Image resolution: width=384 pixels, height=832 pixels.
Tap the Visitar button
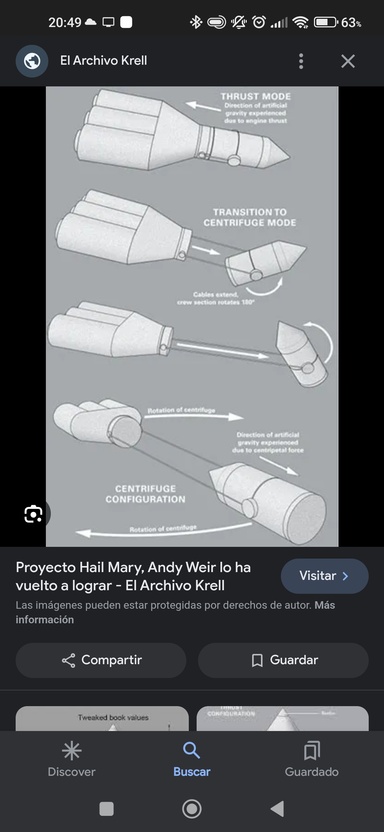coord(325,576)
